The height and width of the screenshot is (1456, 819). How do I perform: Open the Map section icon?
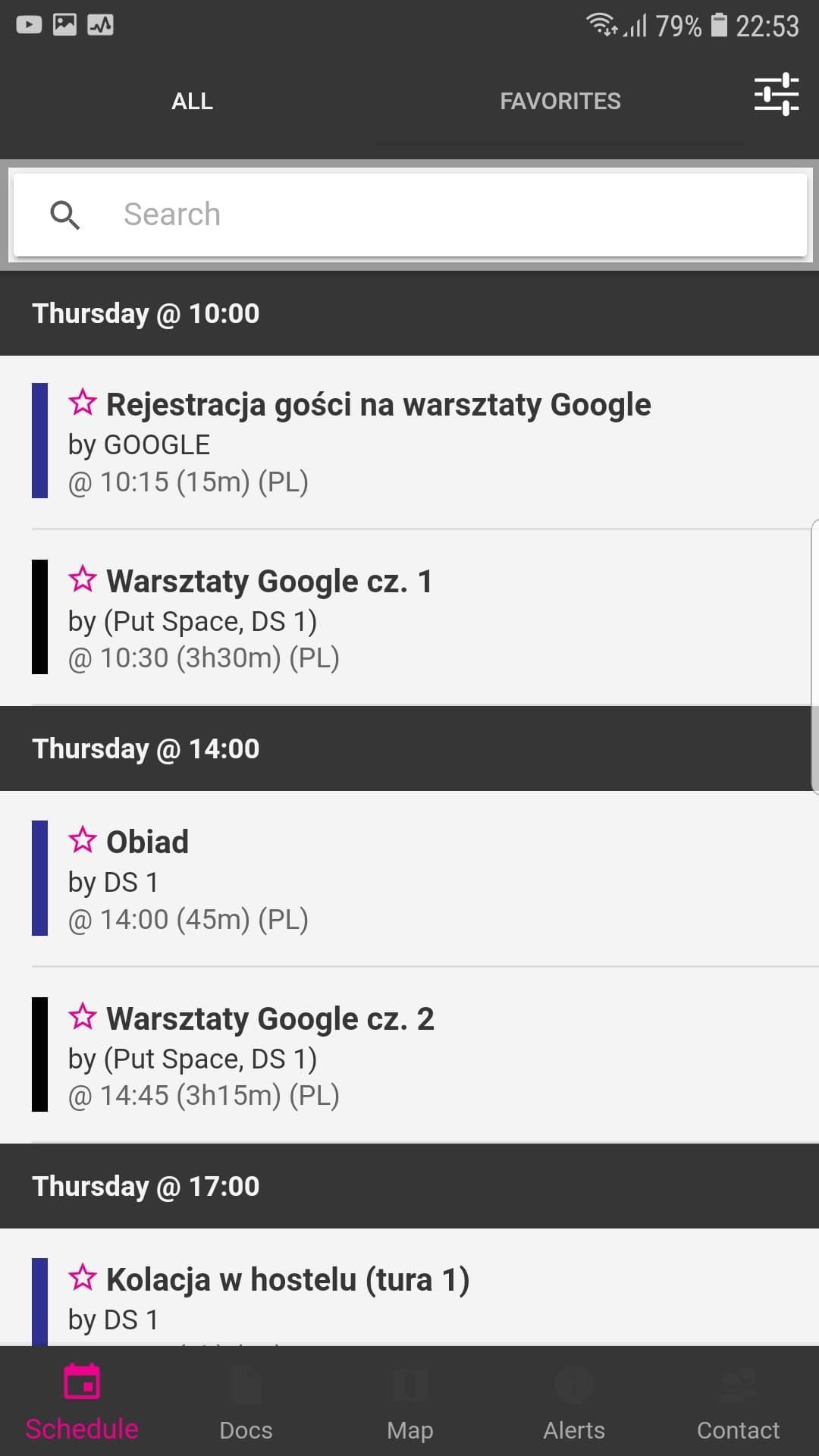point(409,1384)
